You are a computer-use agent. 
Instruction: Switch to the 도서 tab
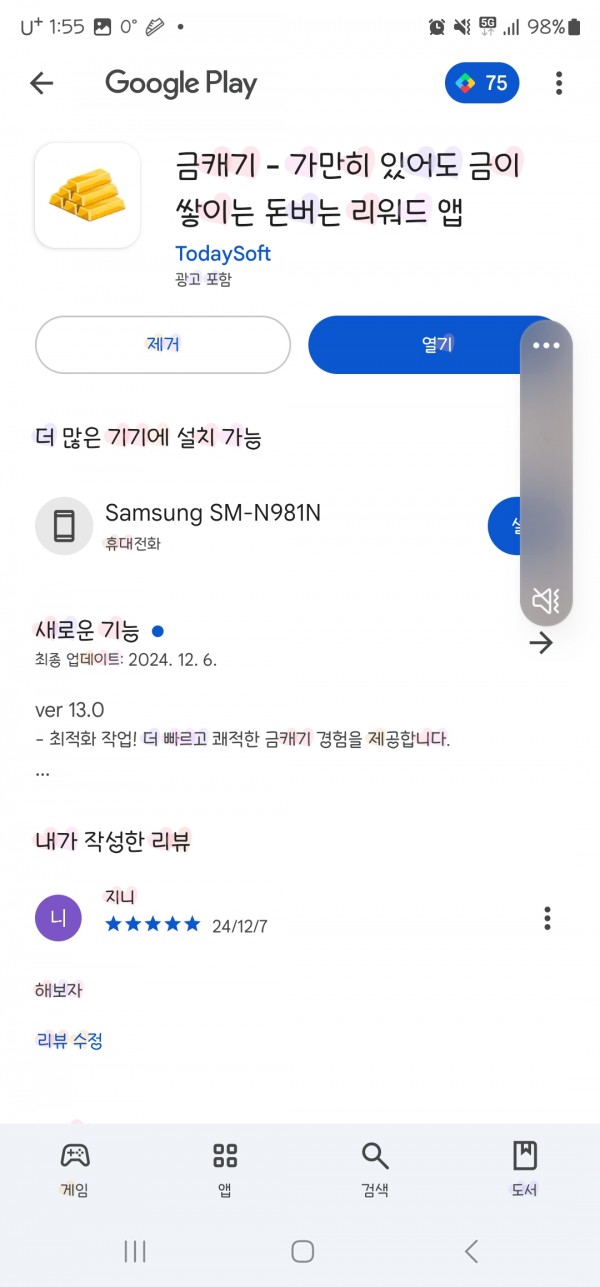[525, 1168]
